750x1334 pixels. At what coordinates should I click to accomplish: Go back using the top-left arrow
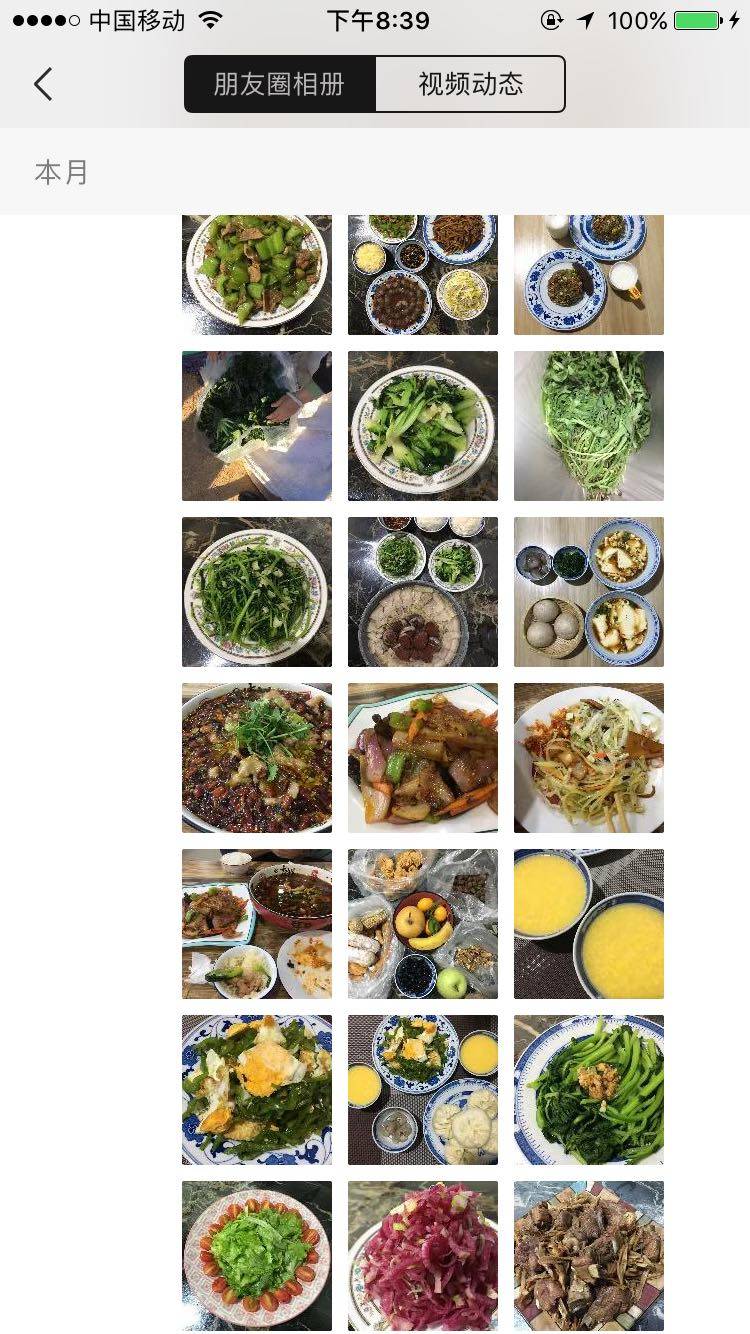tap(43, 84)
